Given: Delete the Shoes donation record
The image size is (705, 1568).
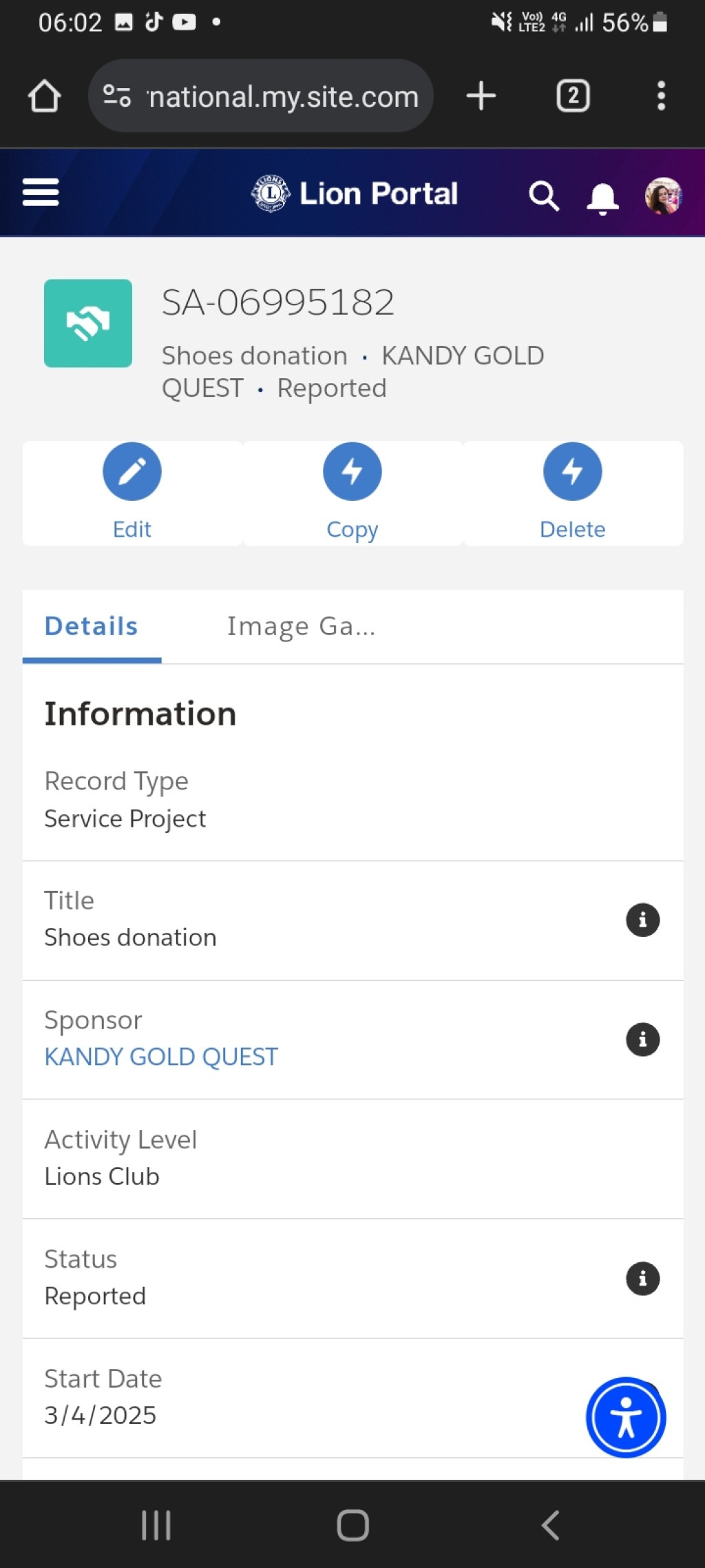Looking at the screenshot, I should 573,493.
